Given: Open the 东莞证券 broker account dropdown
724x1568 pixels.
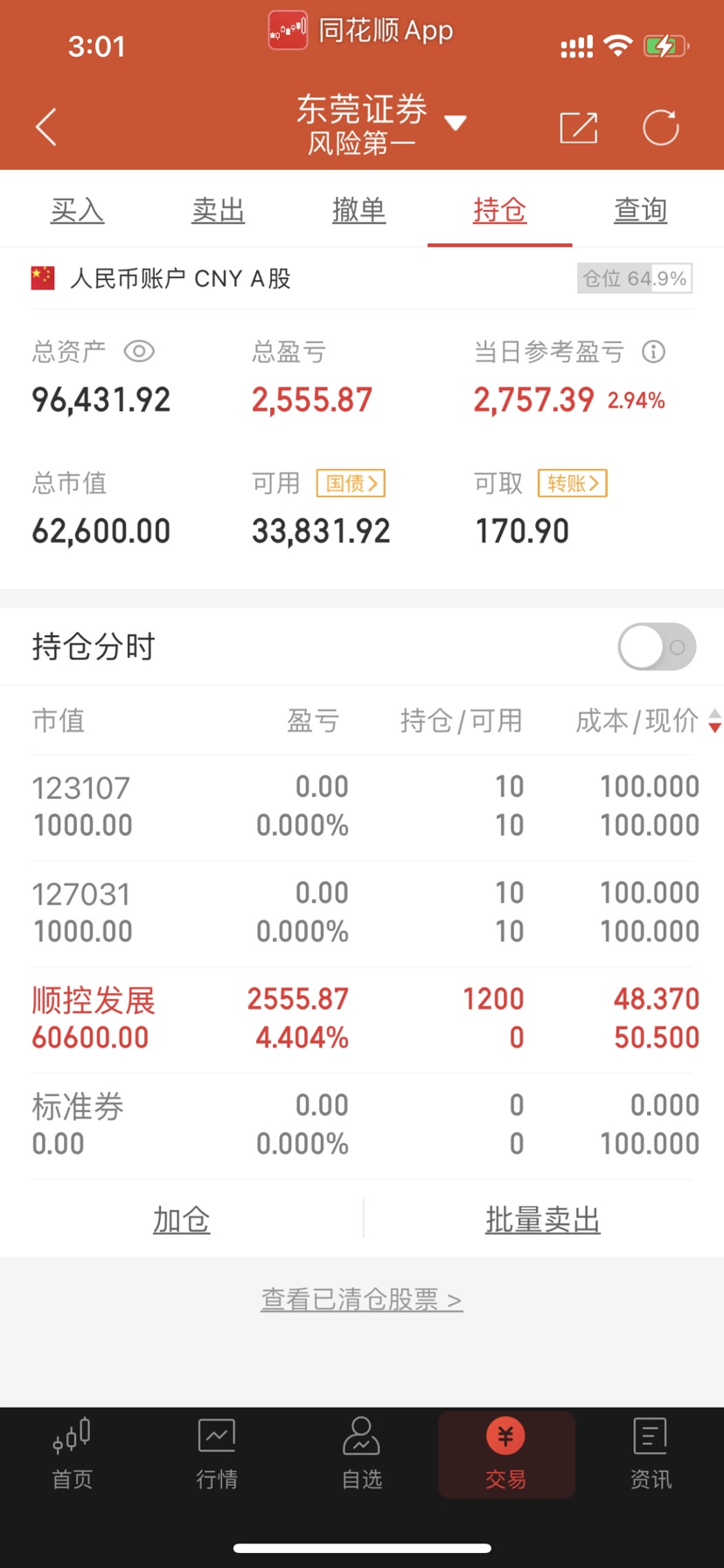Looking at the screenshot, I should pyautogui.click(x=381, y=124).
